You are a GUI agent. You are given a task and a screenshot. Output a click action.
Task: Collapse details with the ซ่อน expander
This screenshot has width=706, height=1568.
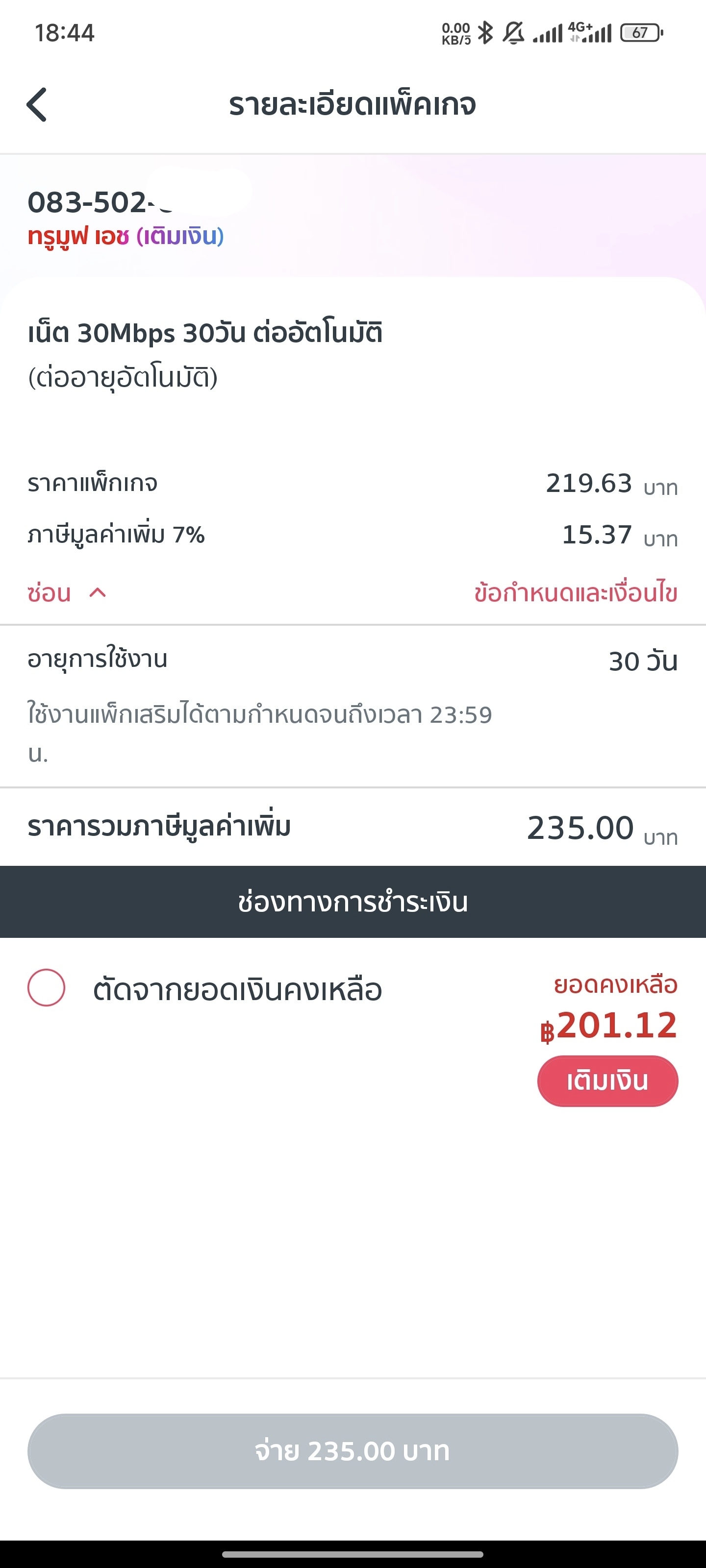point(67,593)
